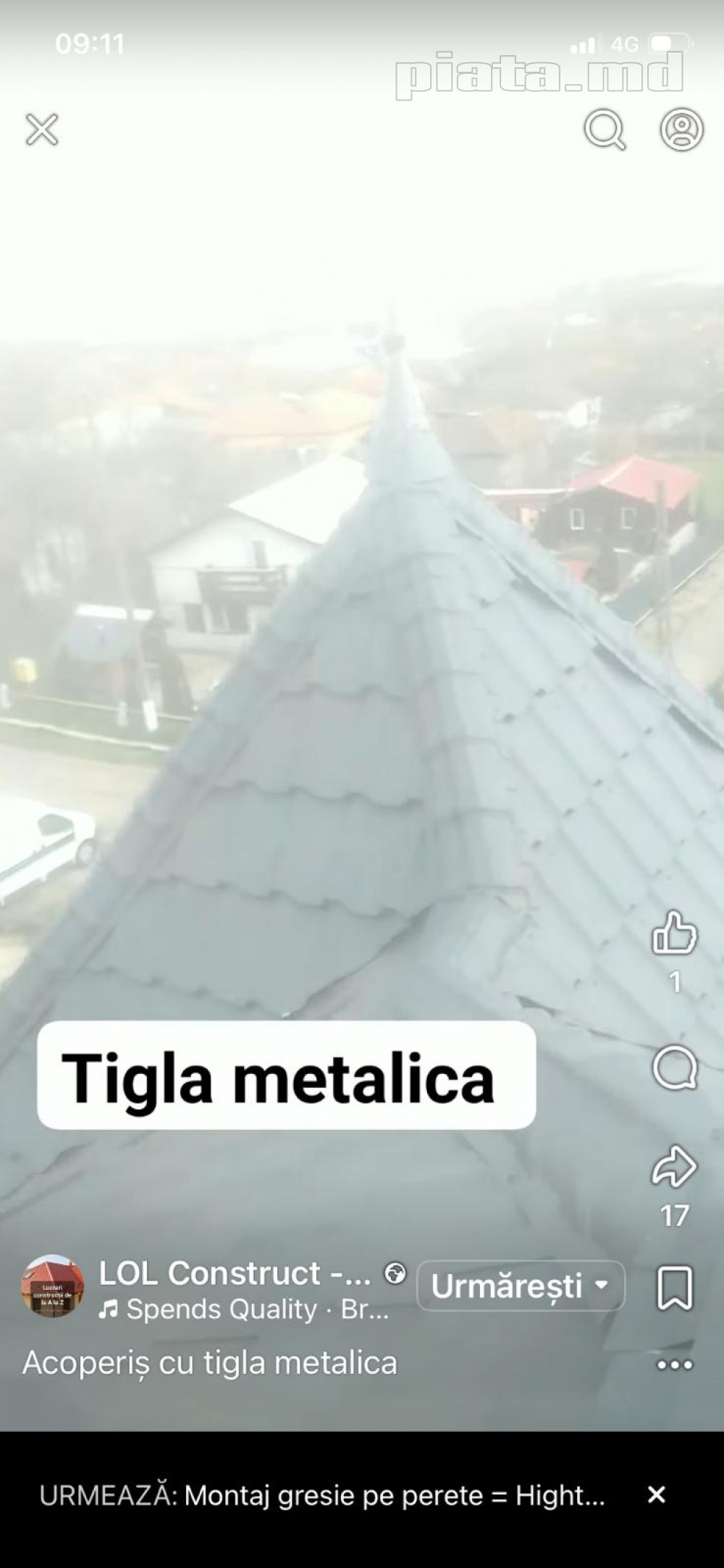The height and width of the screenshot is (1568, 724).
Task: Open the search icon
Action: point(605,130)
